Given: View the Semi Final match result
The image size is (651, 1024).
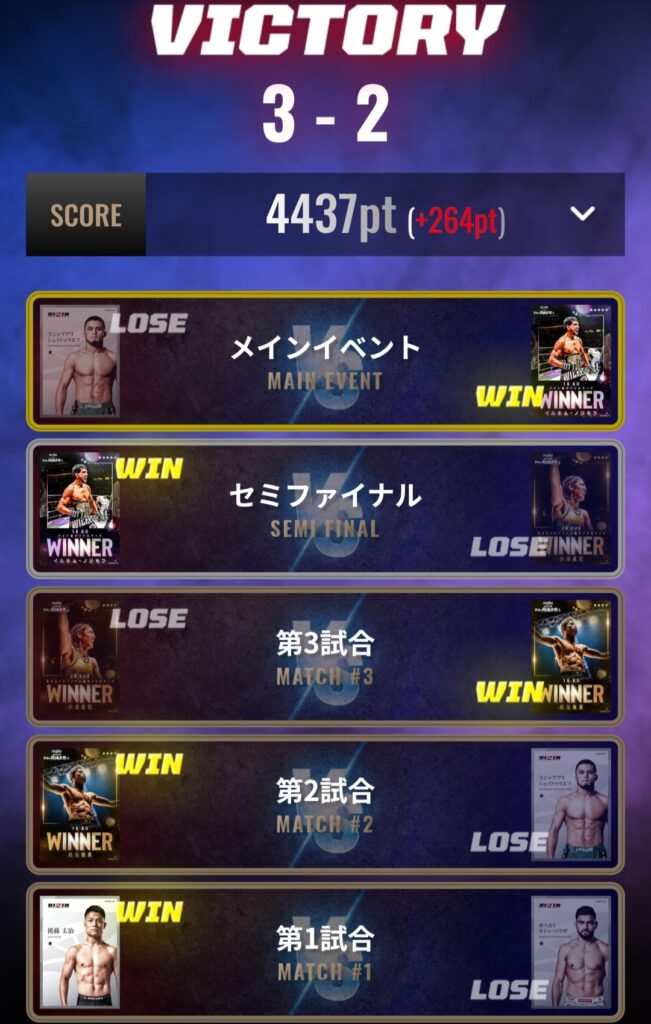Looking at the screenshot, I should click(x=325, y=509).
